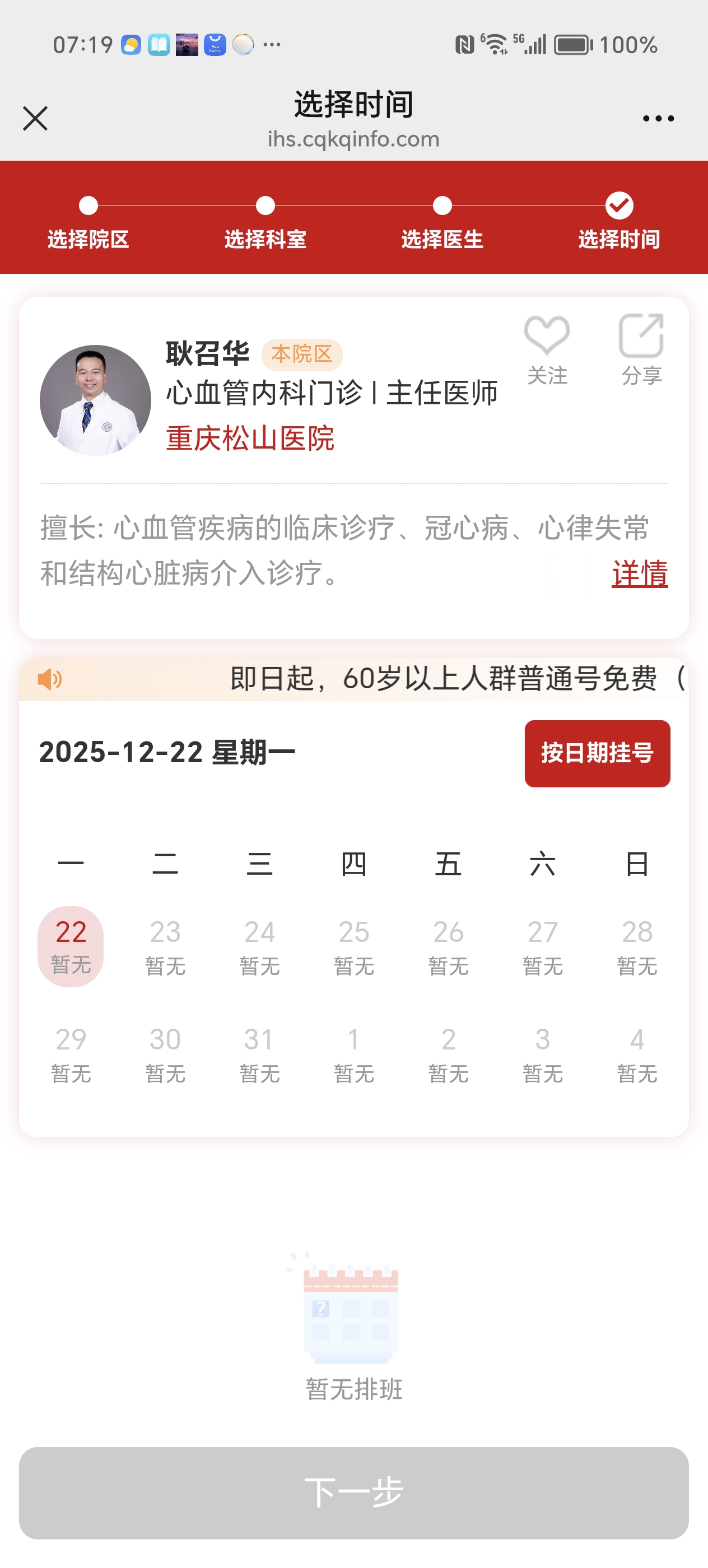
Task: Return to the 选择科室 step
Action: (x=265, y=221)
